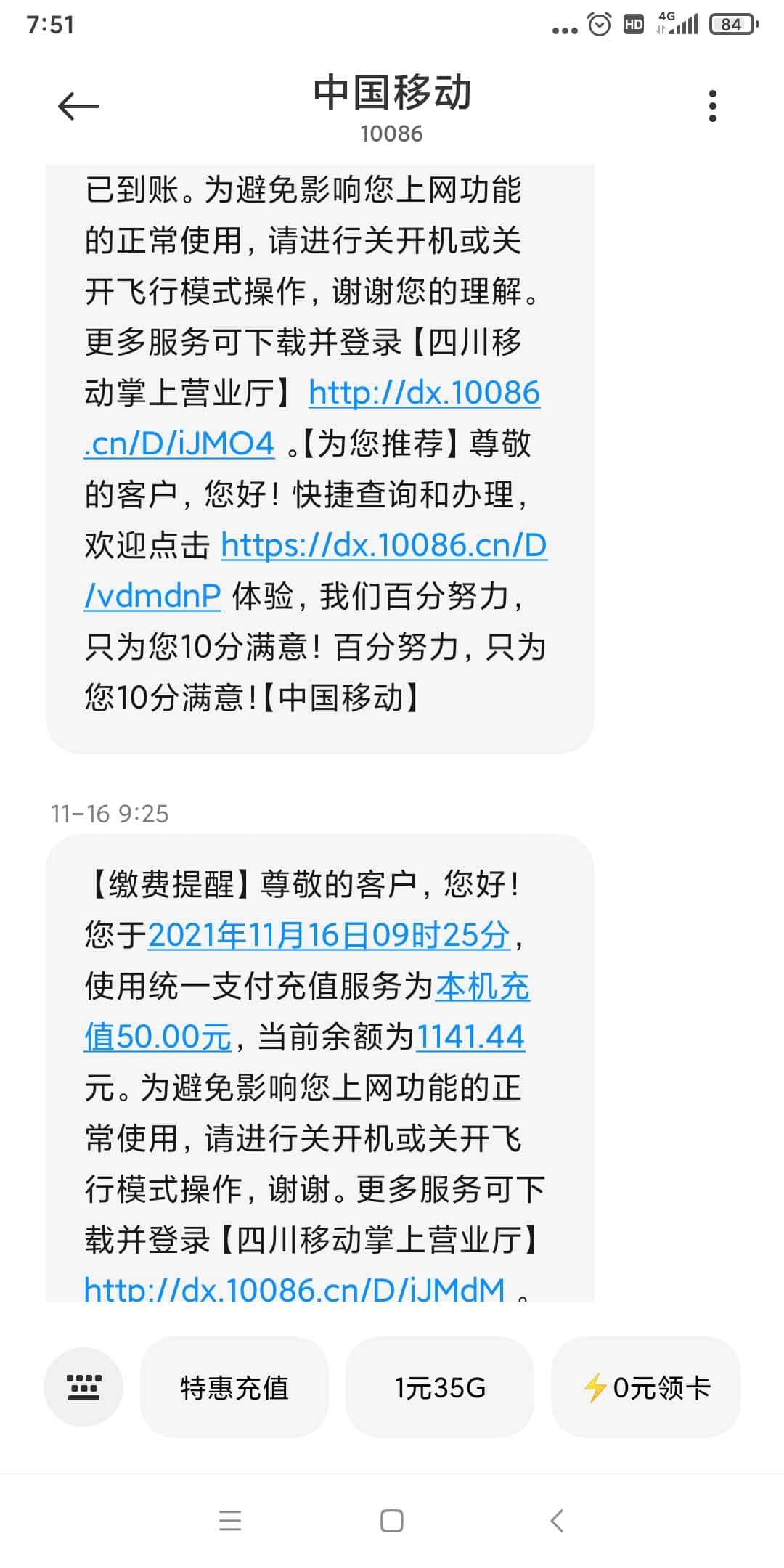Screen dimensions: 784x1568
Task: Tap the 特惠充值 quick reply button
Action: [x=234, y=1387]
